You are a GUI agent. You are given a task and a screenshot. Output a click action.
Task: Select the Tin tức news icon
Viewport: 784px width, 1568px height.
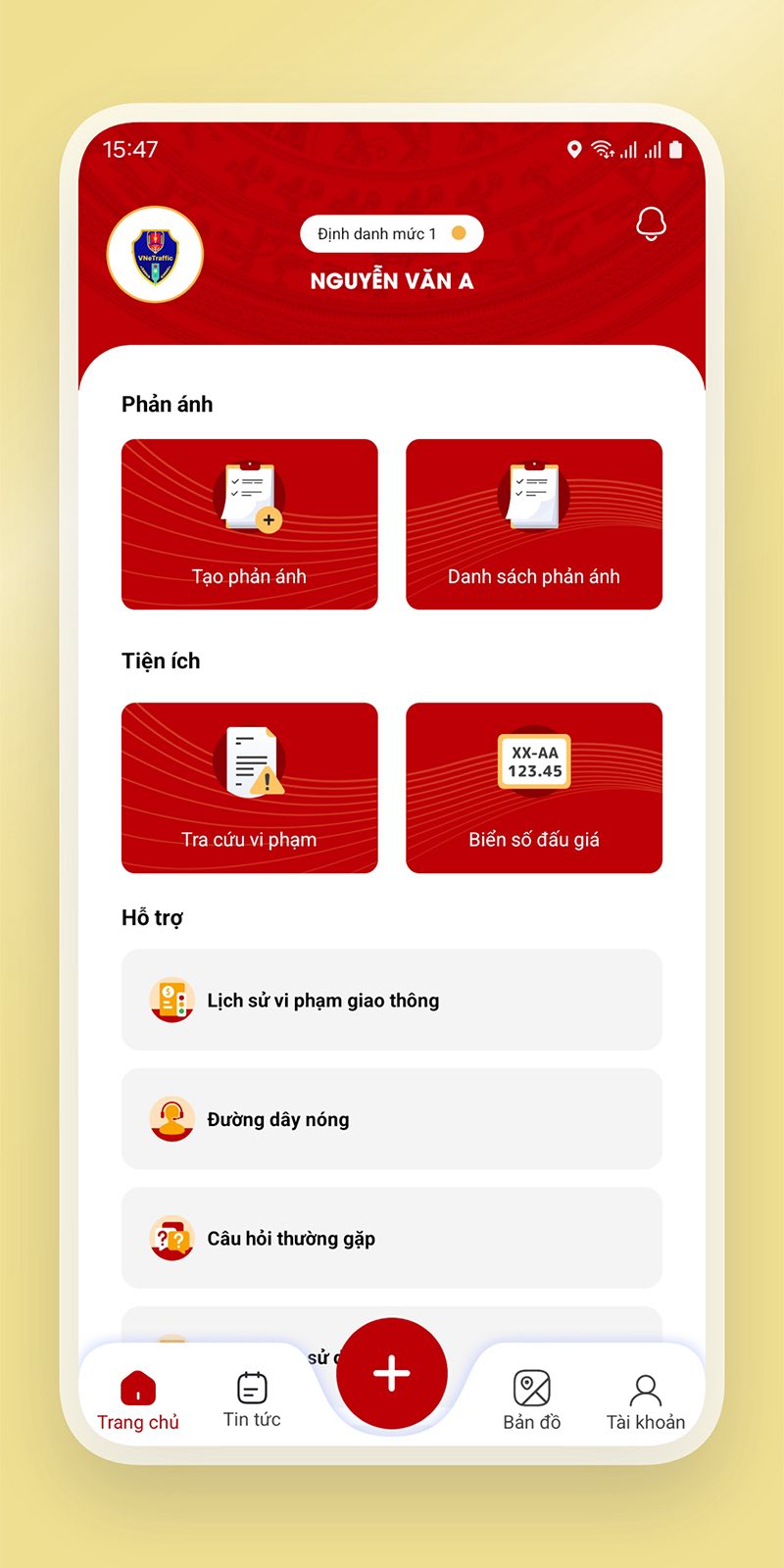(x=252, y=1385)
